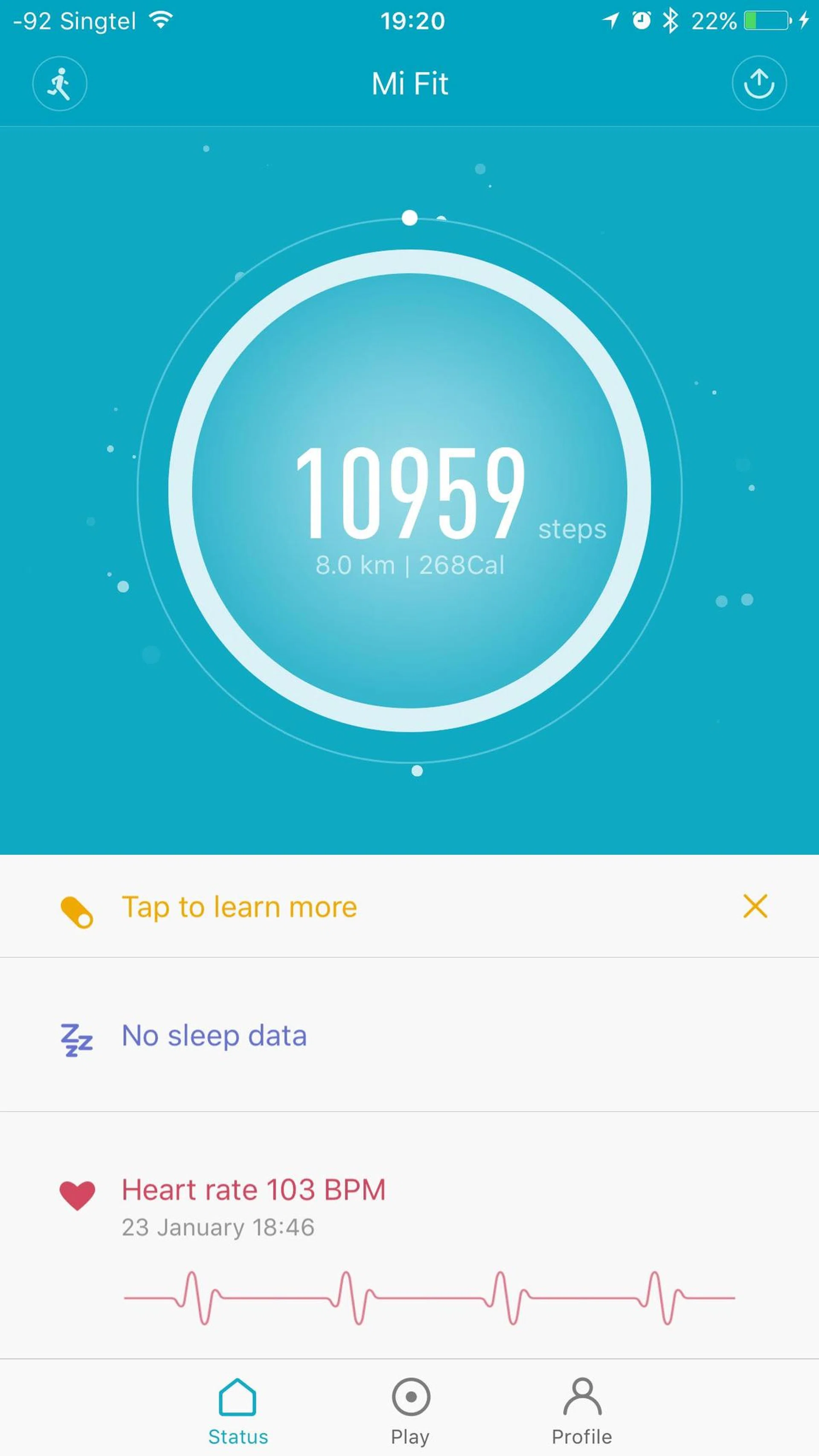Switch to the Play tab
Image resolution: width=819 pixels, height=1456 pixels.
[x=410, y=1411]
